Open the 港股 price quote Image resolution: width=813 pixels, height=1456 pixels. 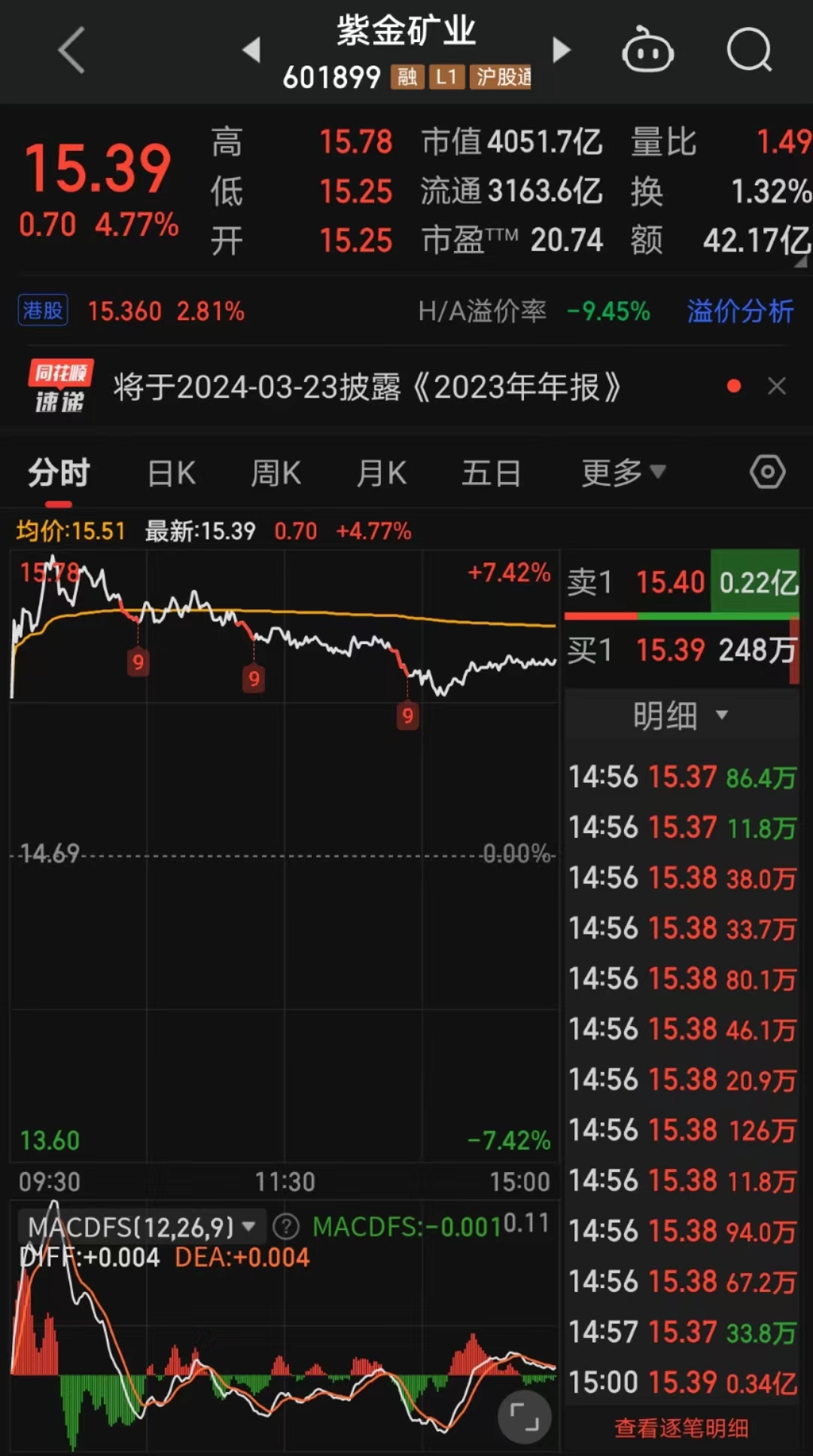point(132,311)
